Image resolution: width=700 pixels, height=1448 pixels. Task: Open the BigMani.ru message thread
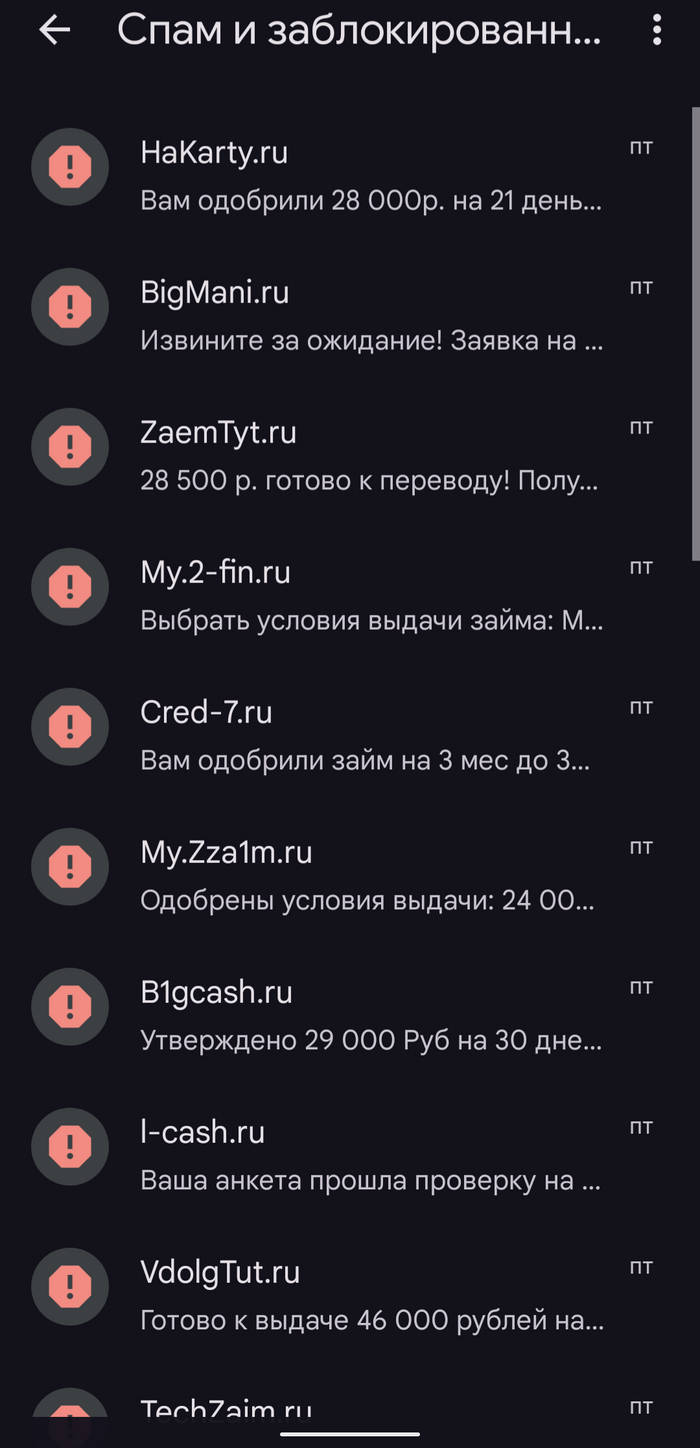pos(370,316)
